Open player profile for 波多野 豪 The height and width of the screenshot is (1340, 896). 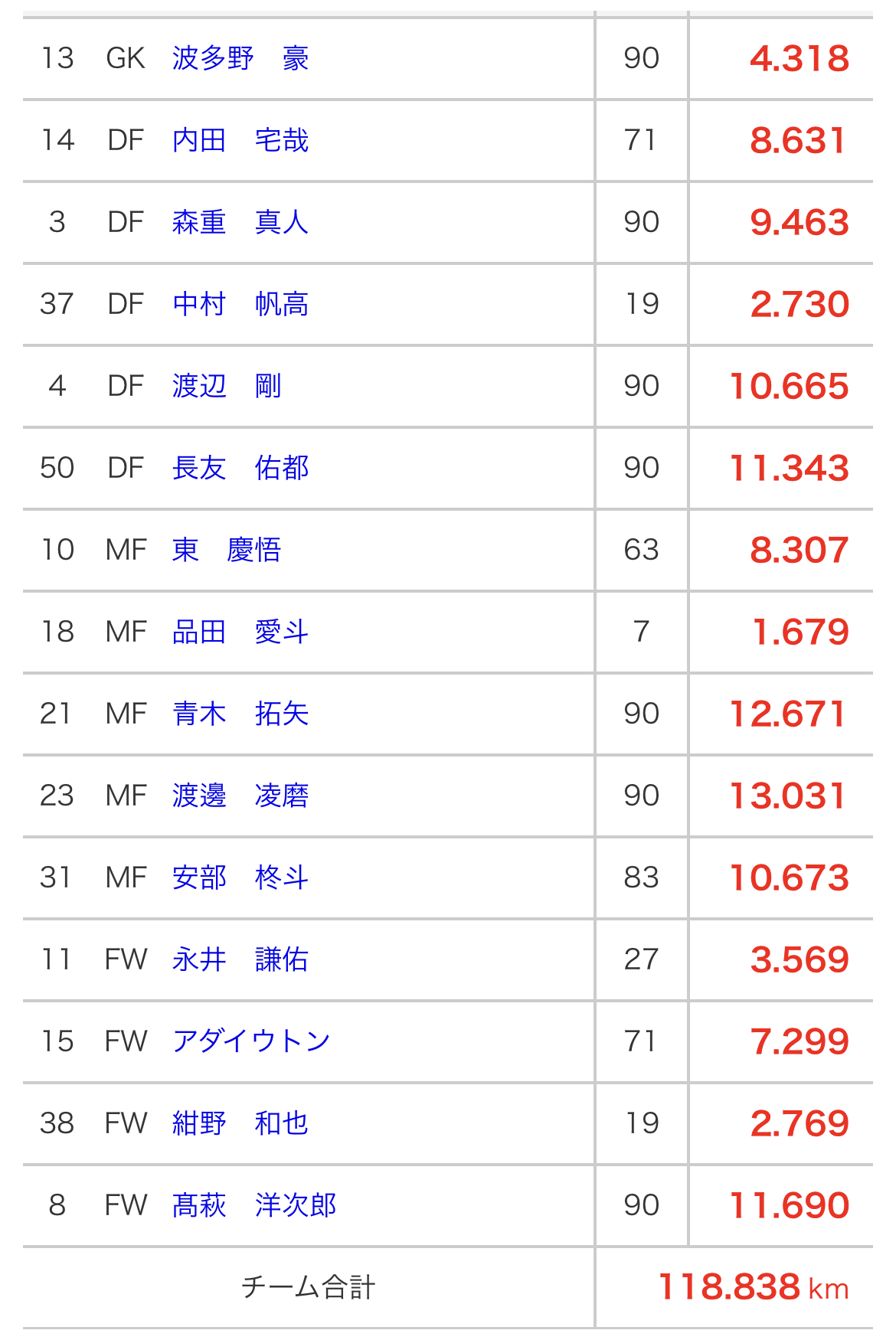(x=240, y=58)
